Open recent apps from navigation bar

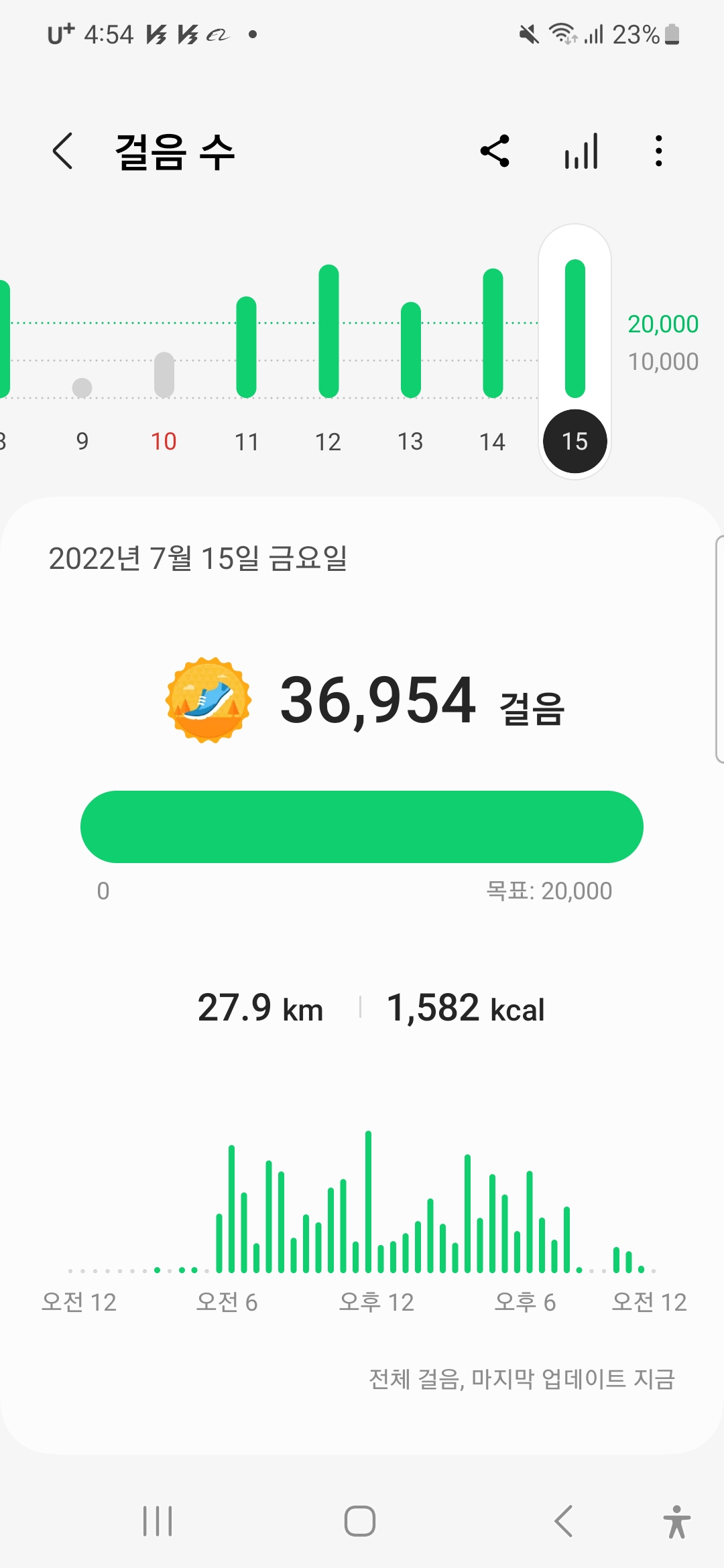pyautogui.click(x=158, y=1521)
